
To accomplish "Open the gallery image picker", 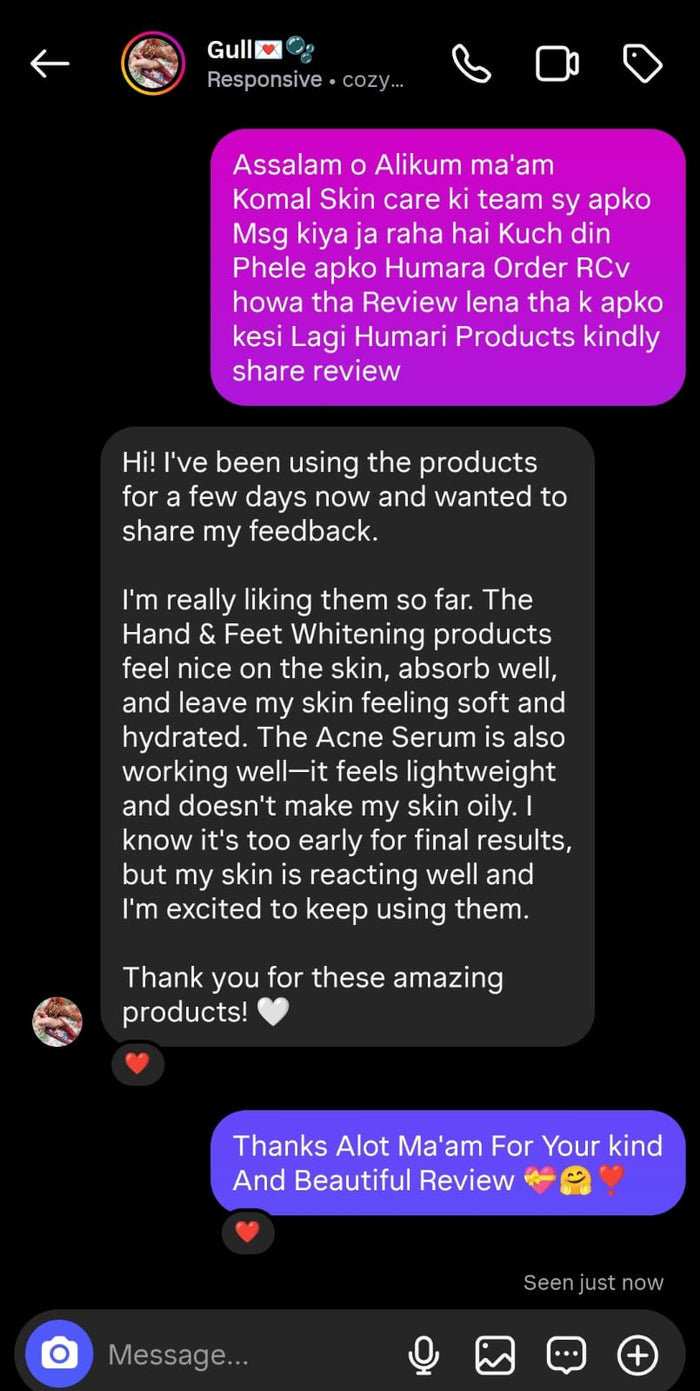I will [x=495, y=1355].
